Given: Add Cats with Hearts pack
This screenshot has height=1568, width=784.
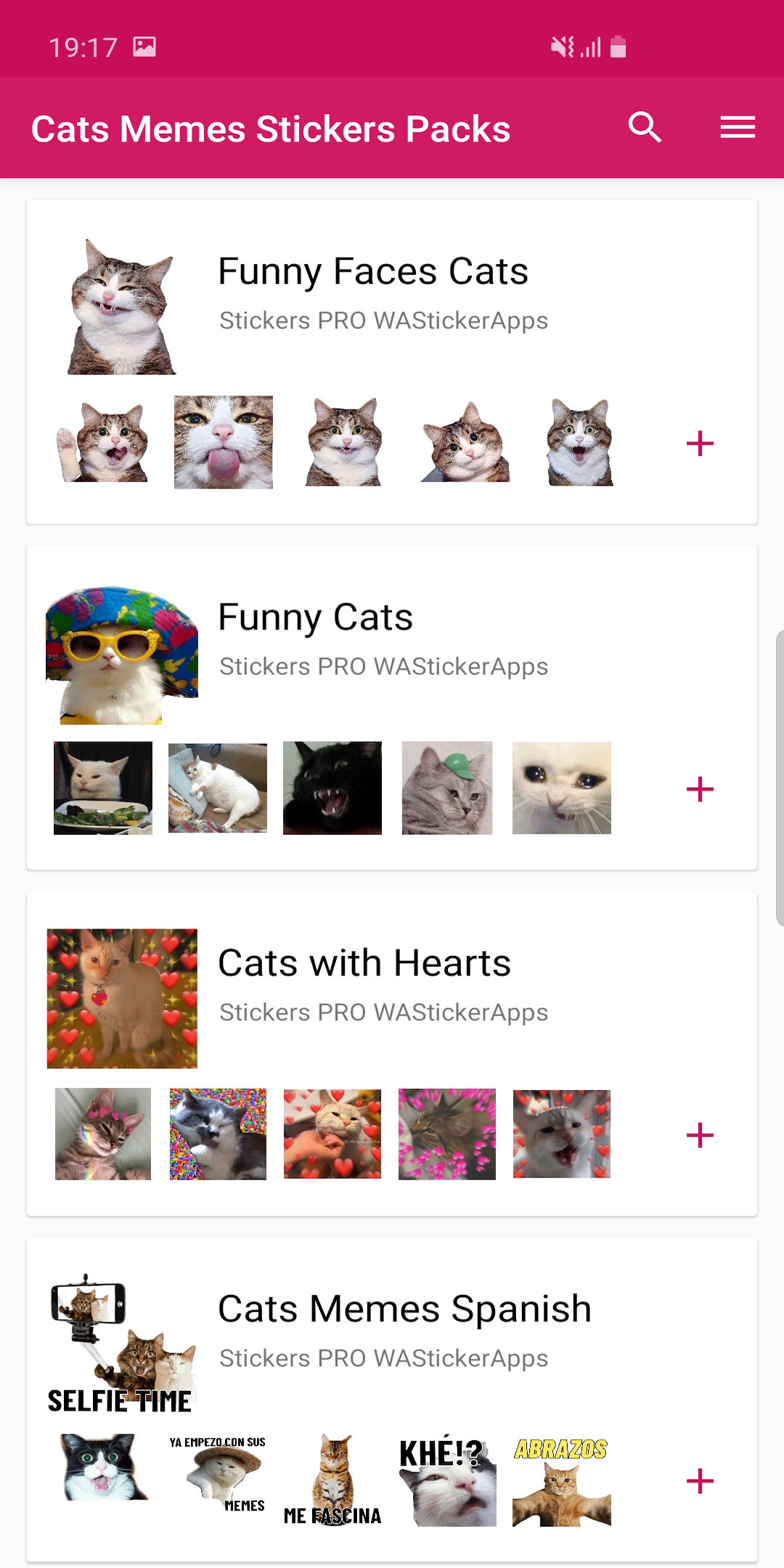Looking at the screenshot, I should (700, 1135).
